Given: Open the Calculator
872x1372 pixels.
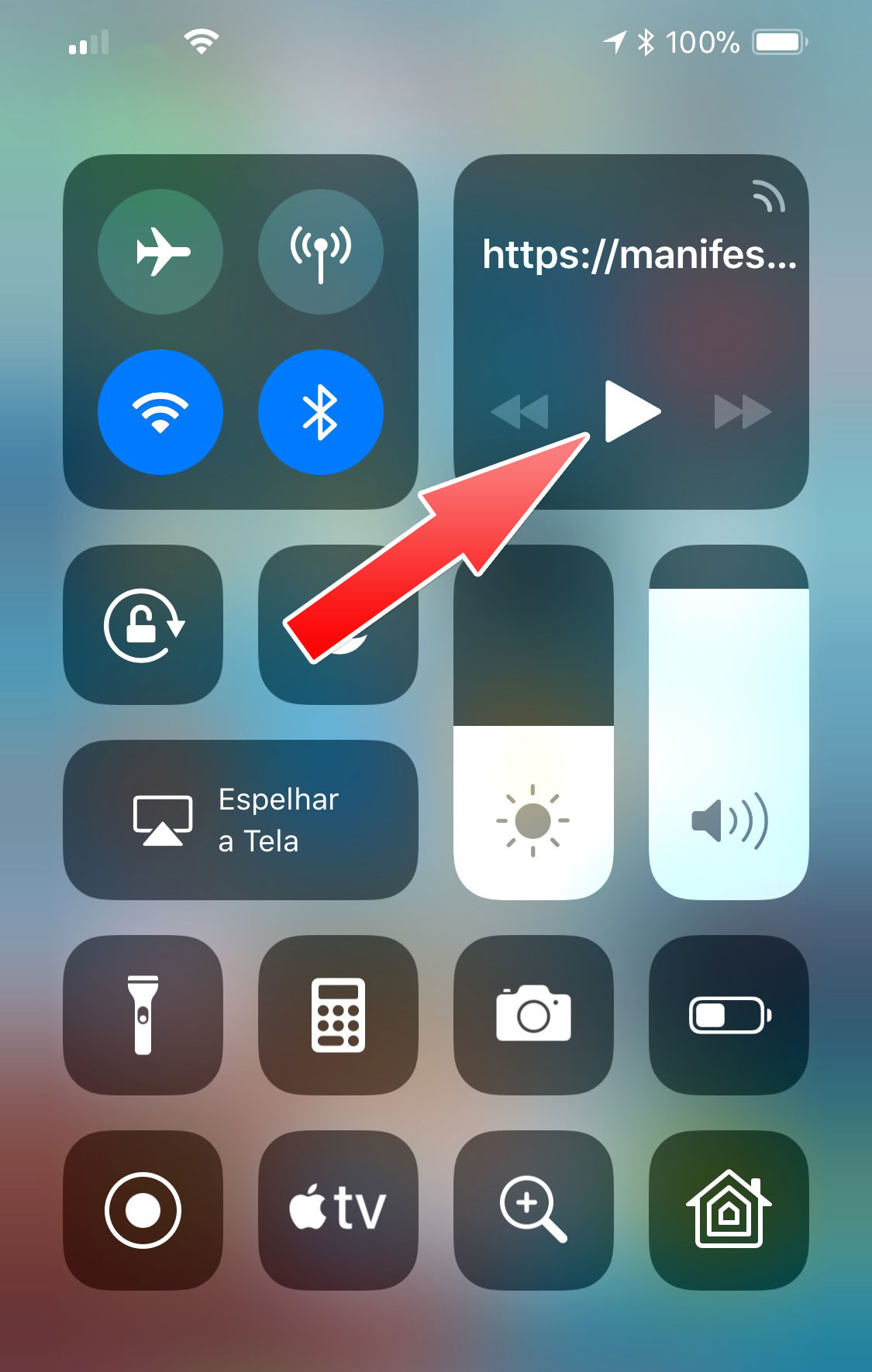Looking at the screenshot, I should (x=338, y=1015).
